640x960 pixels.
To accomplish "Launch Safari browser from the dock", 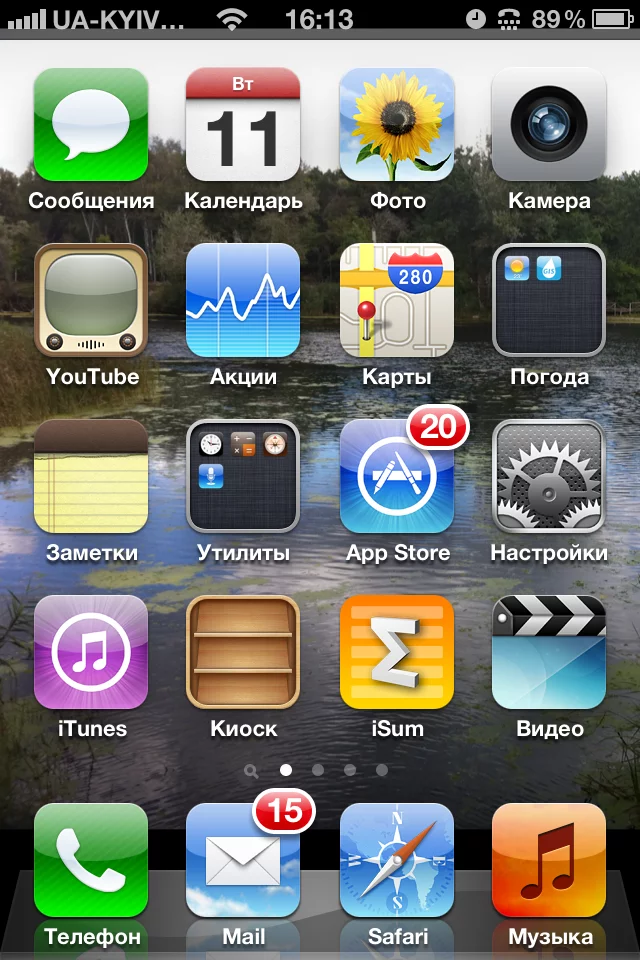I will click(x=397, y=861).
